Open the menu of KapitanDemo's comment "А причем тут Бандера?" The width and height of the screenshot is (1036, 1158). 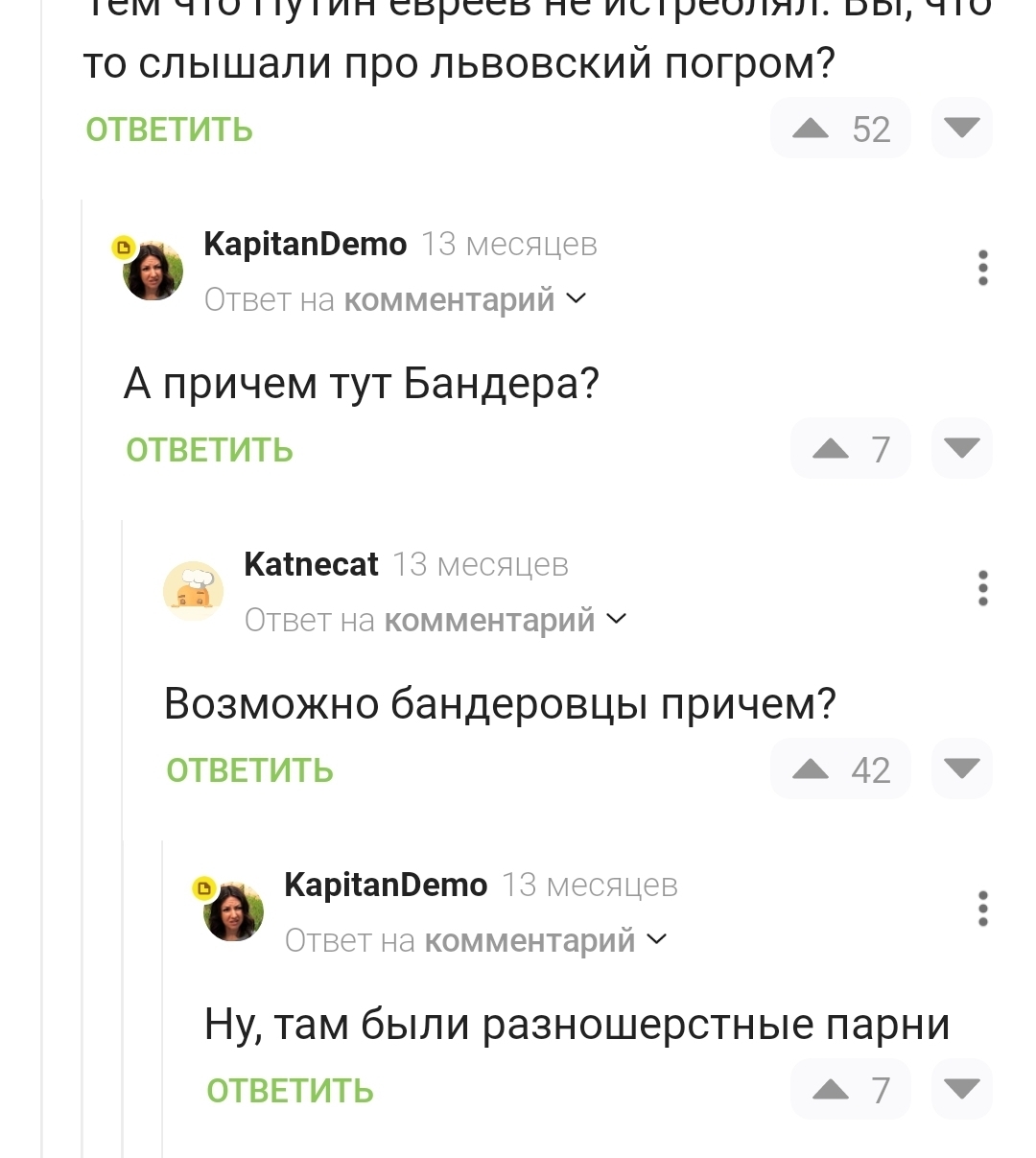[x=982, y=268]
